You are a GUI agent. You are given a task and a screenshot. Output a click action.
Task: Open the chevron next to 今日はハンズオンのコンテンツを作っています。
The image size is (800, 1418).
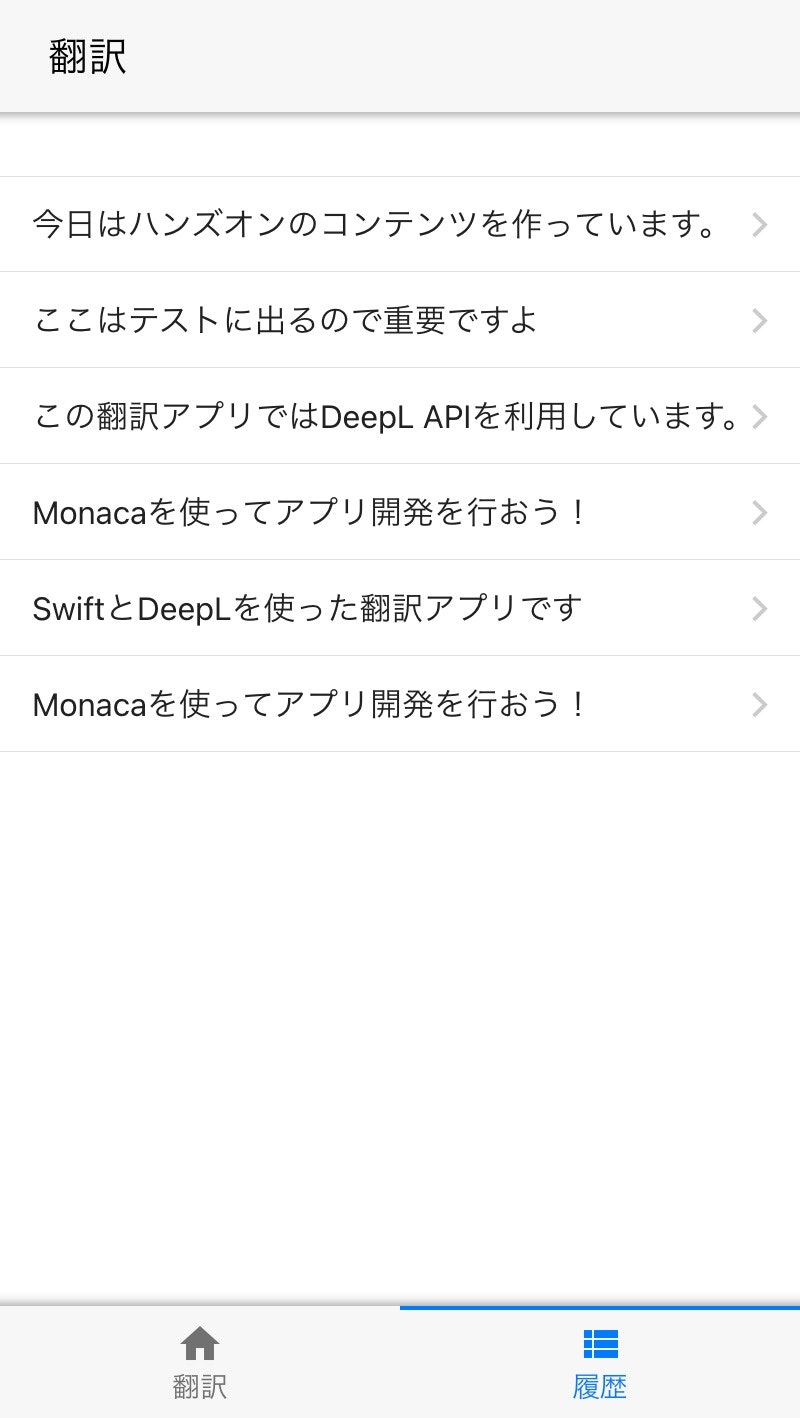click(x=759, y=224)
